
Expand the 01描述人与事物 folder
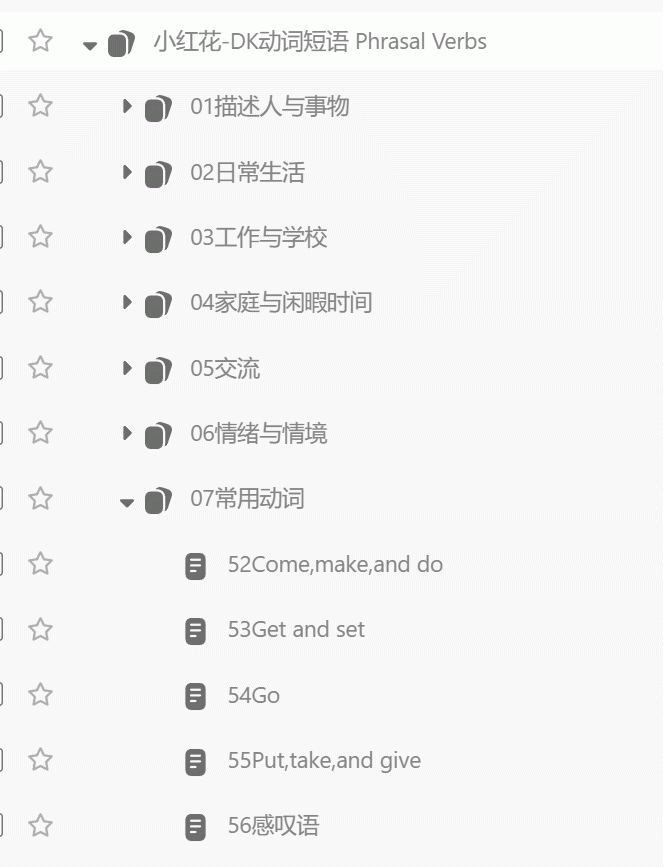click(x=127, y=106)
